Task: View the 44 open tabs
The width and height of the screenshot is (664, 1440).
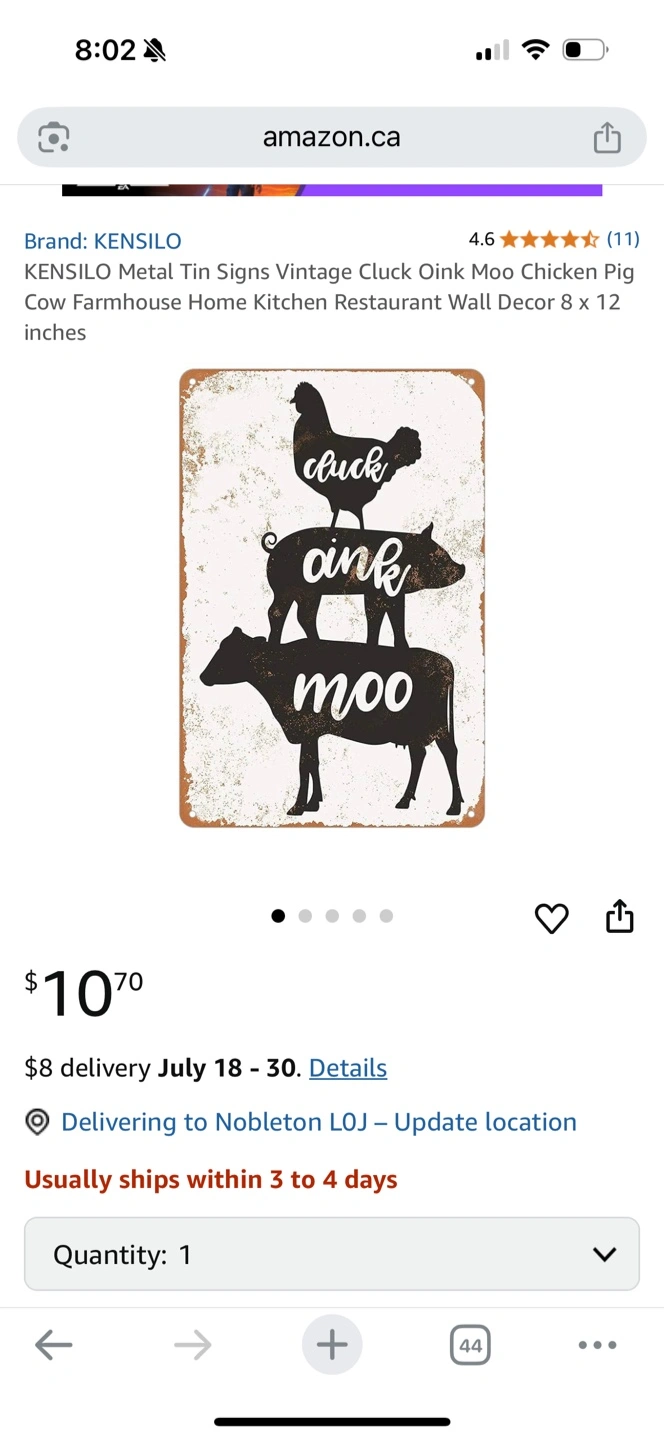Action: pos(470,1345)
